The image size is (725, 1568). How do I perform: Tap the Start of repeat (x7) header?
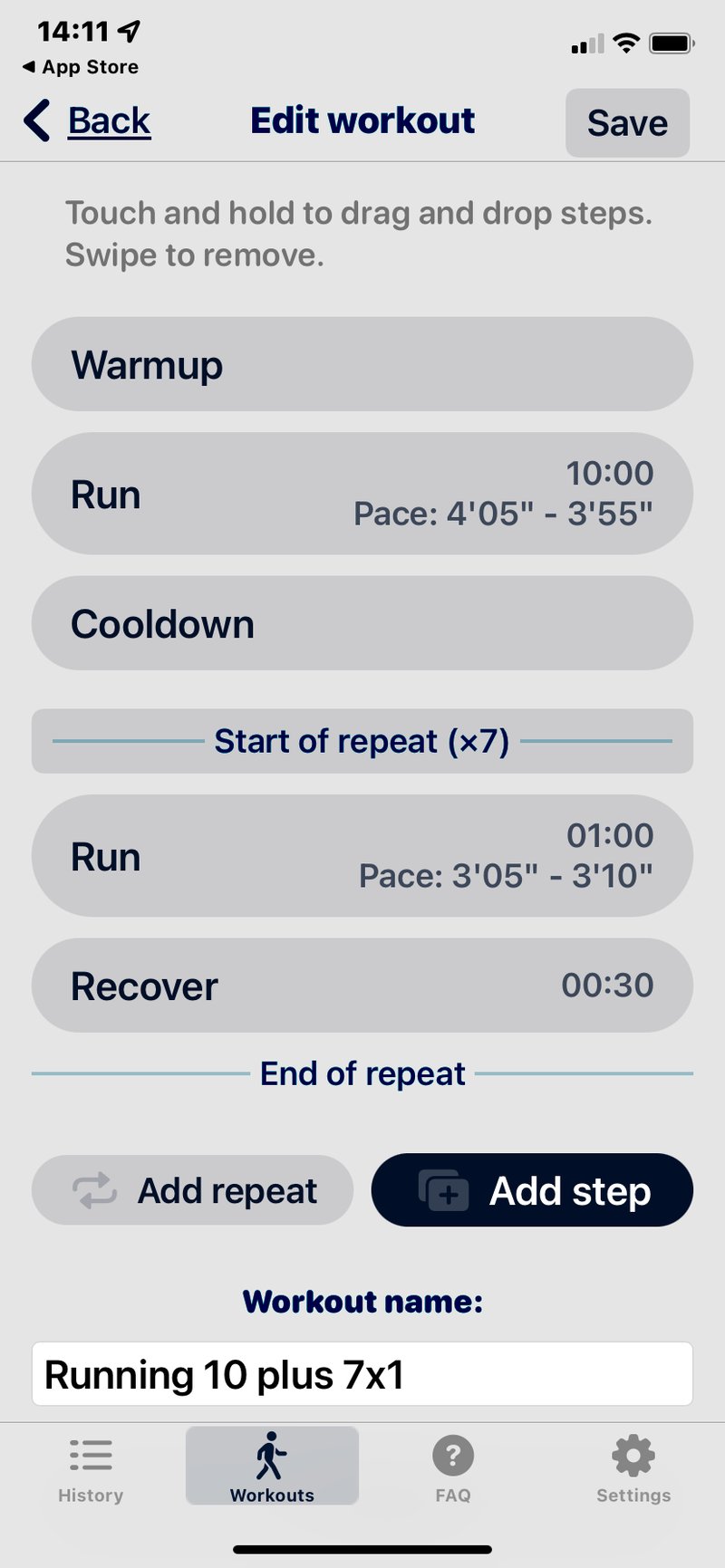[x=362, y=741]
